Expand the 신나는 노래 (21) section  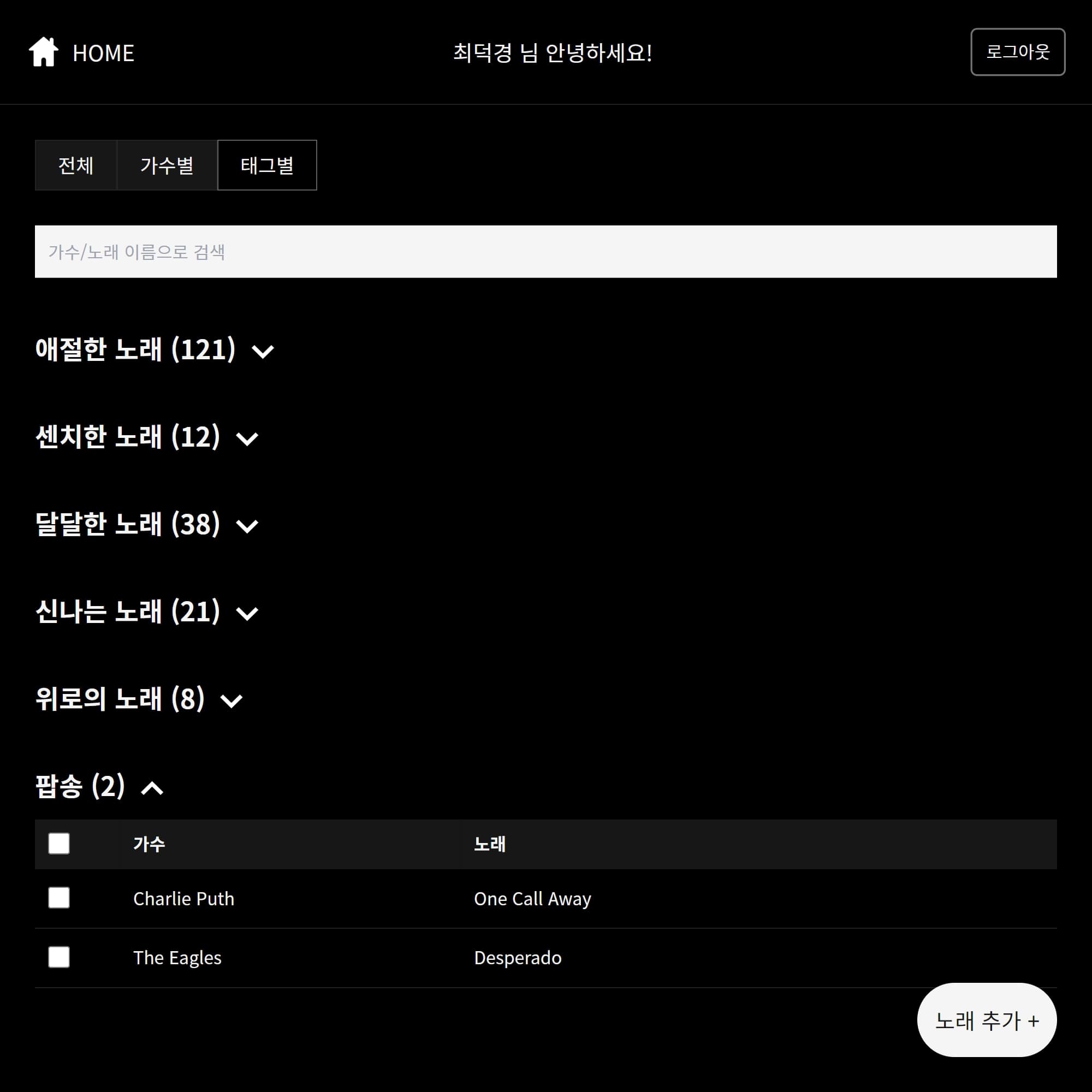pyautogui.click(x=247, y=613)
